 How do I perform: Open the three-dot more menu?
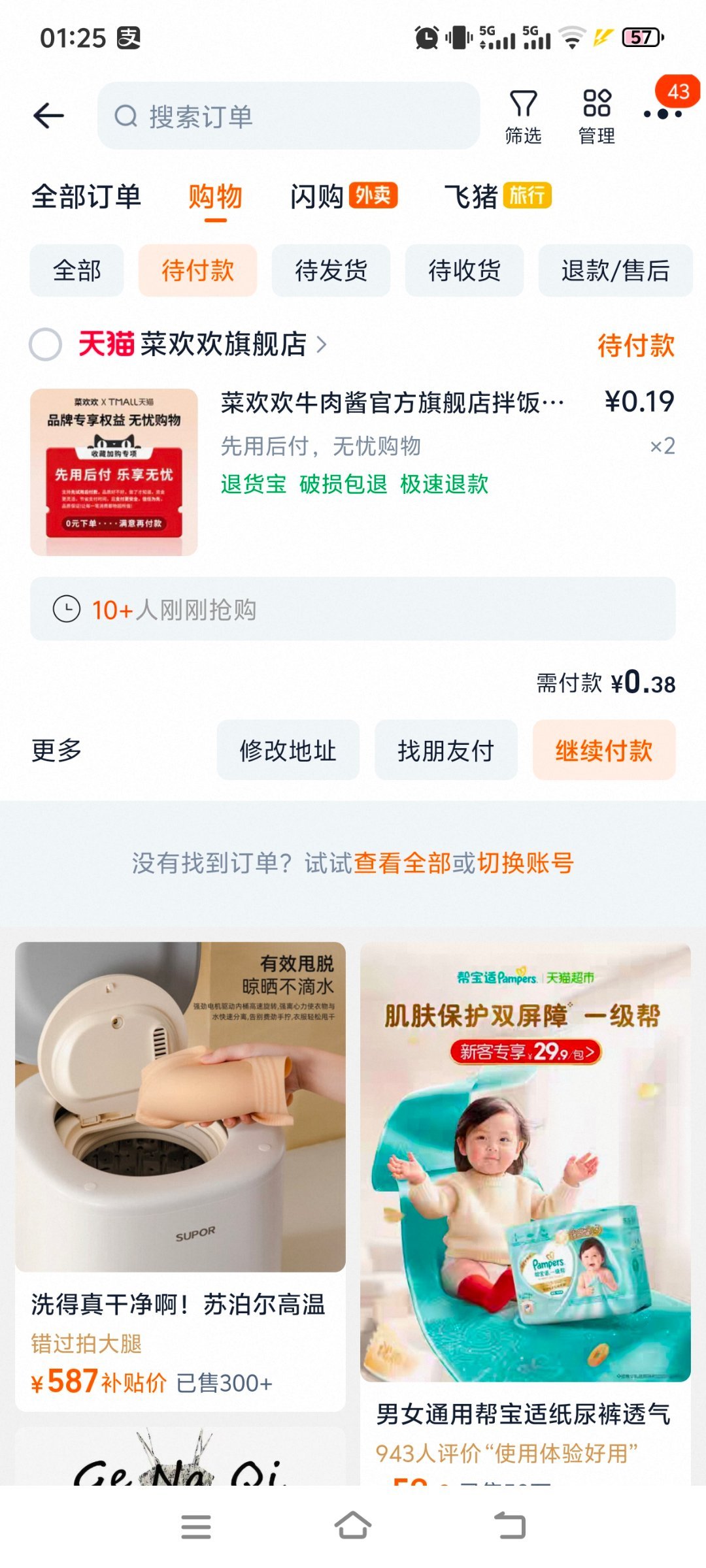tap(662, 114)
